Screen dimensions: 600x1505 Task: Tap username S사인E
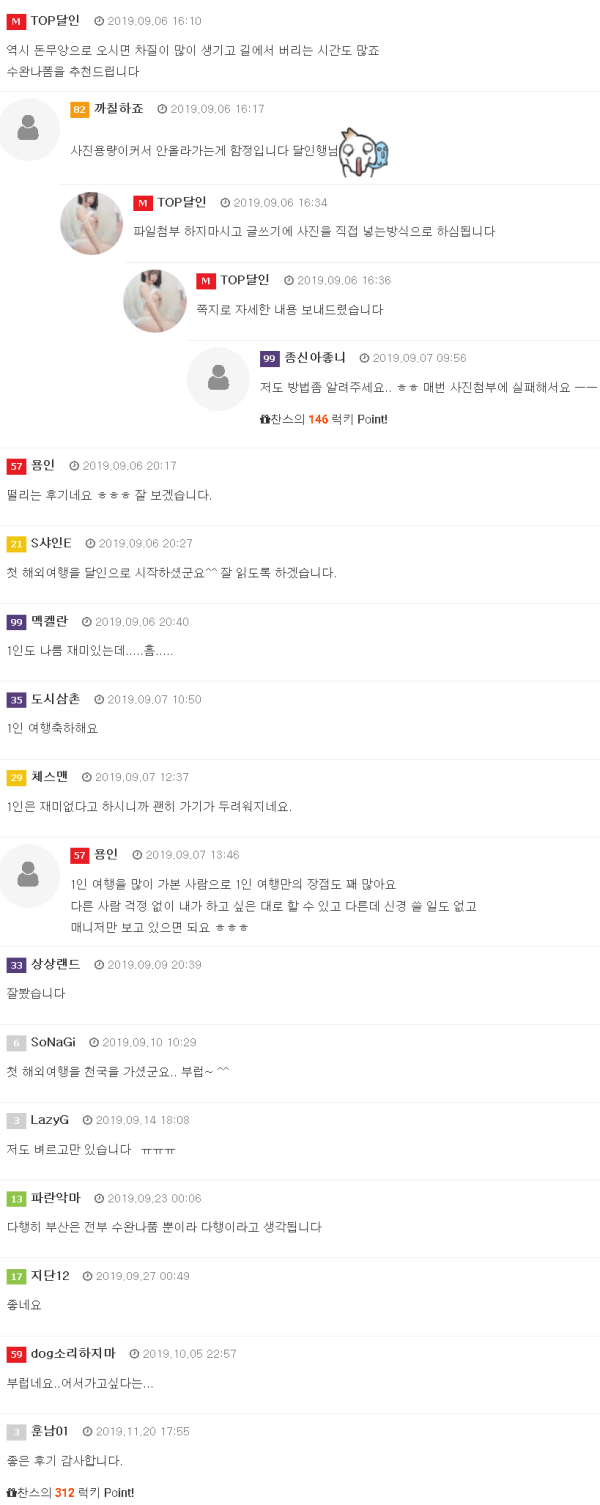pos(51,543)
